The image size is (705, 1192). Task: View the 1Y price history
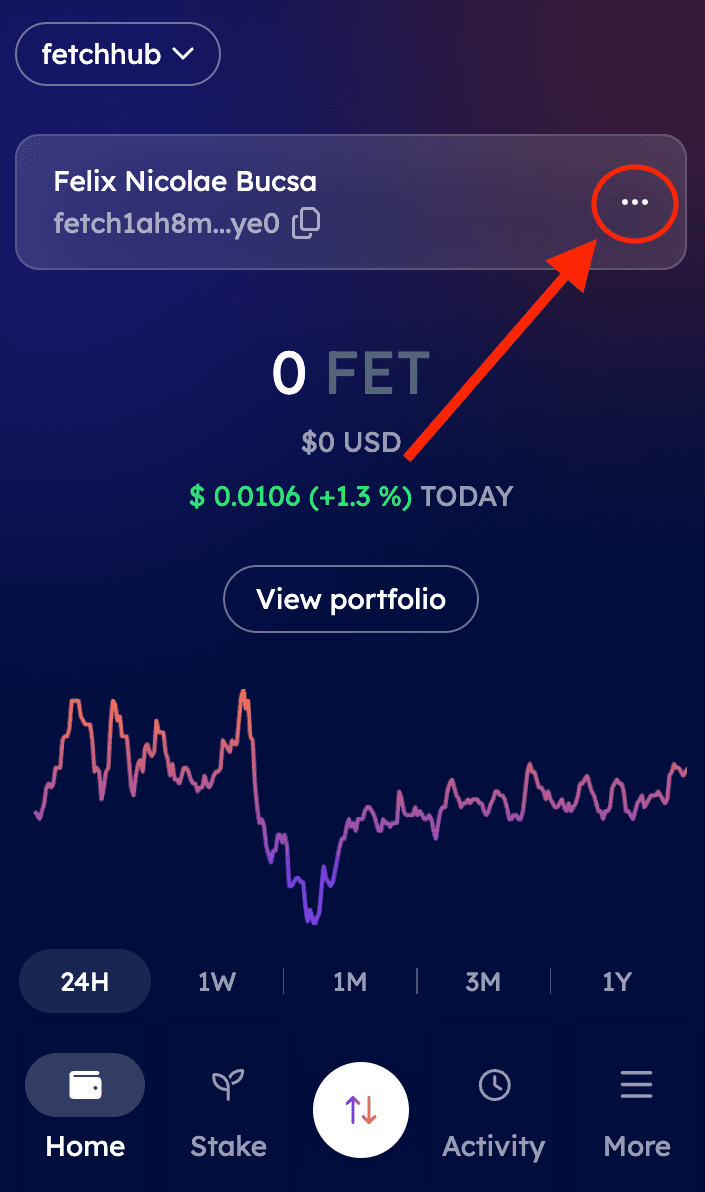[x=617, y=981]
